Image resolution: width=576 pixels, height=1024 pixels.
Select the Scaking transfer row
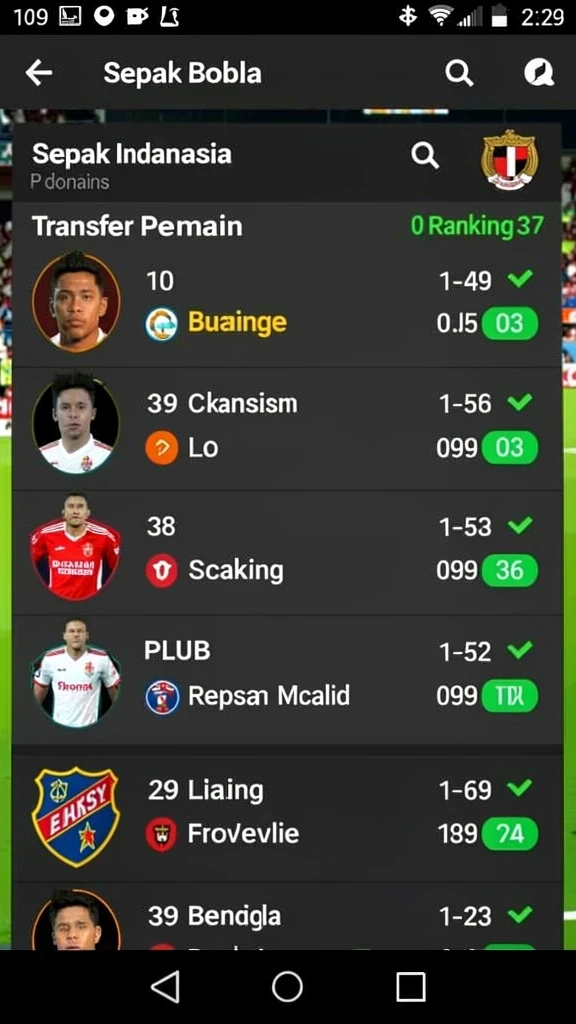(287, 552)
